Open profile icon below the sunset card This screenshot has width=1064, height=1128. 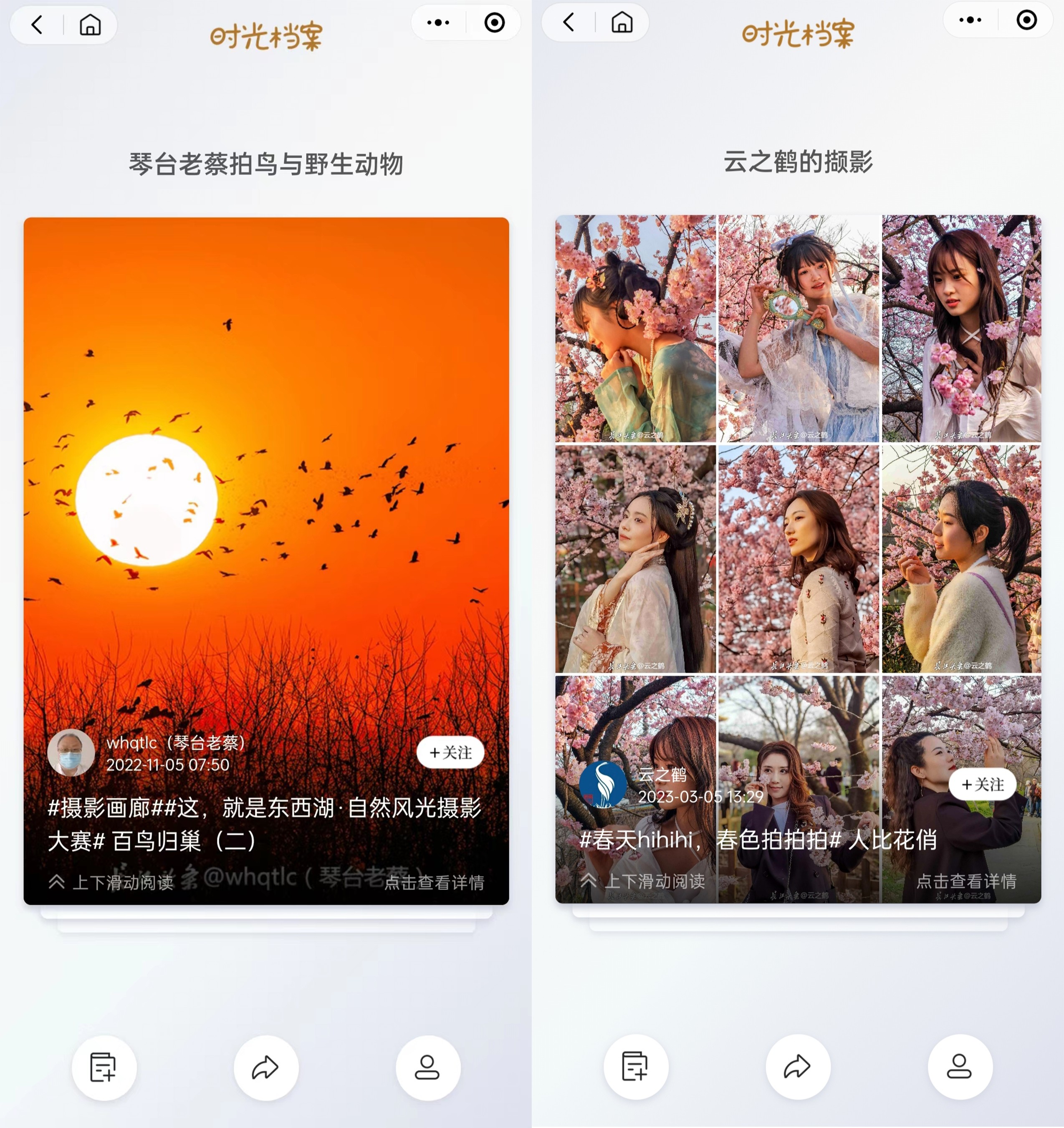click(427, 1067)
